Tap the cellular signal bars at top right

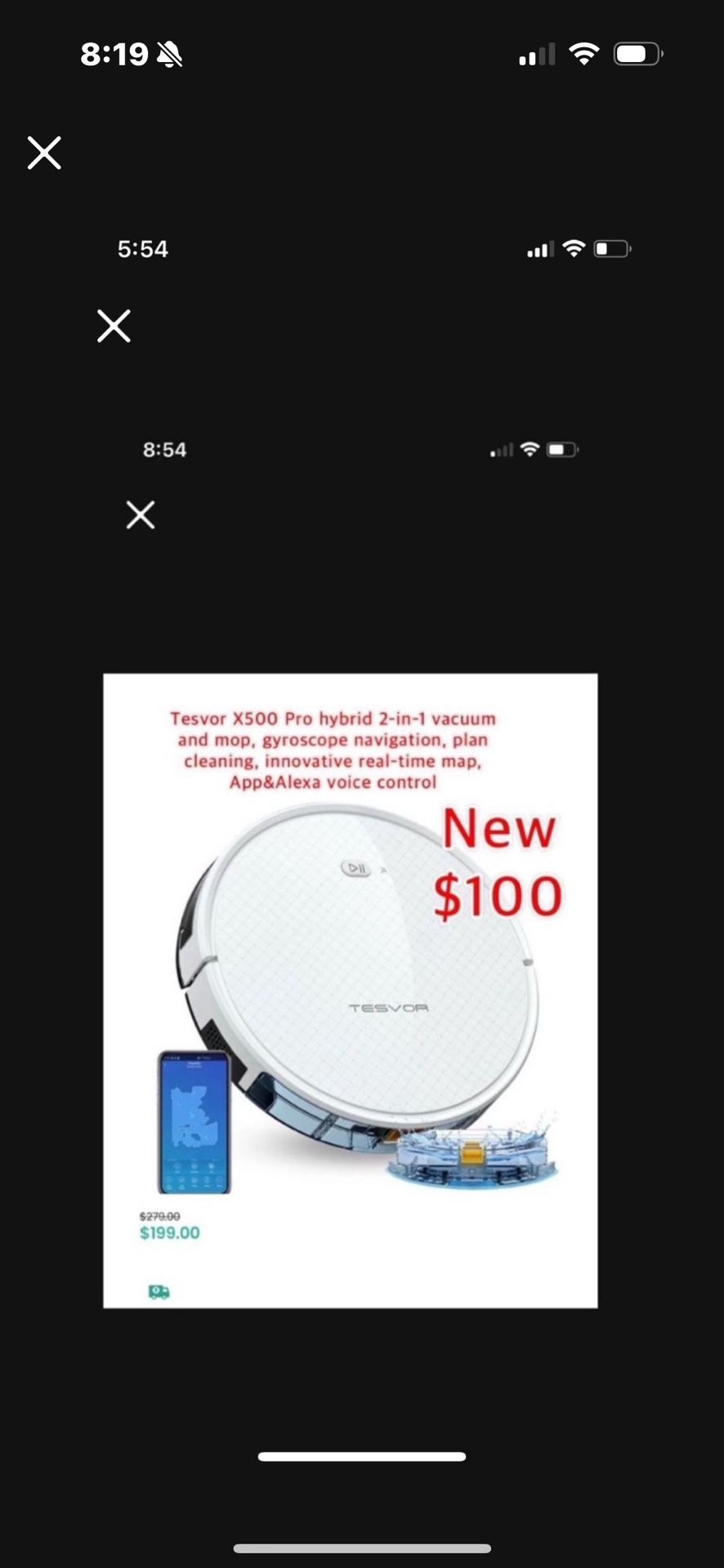tap(537, 54)
